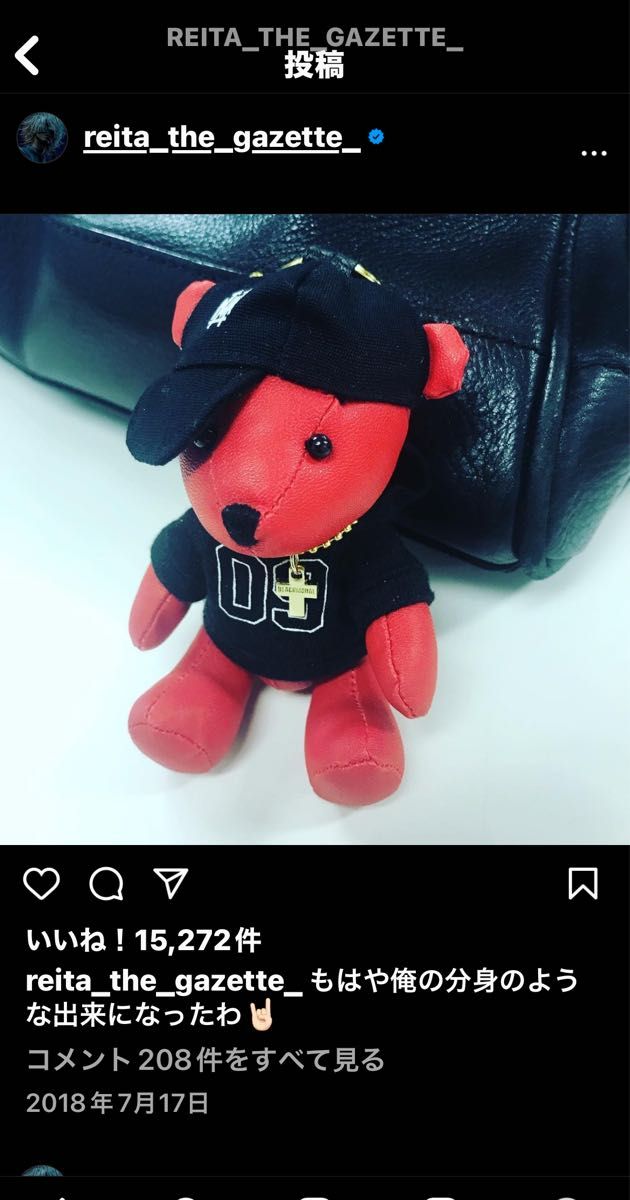Screen dimensions: 630x1200
Task: Open reita_the_gazette_ profile avatar
Action: [x=42, y=138]
